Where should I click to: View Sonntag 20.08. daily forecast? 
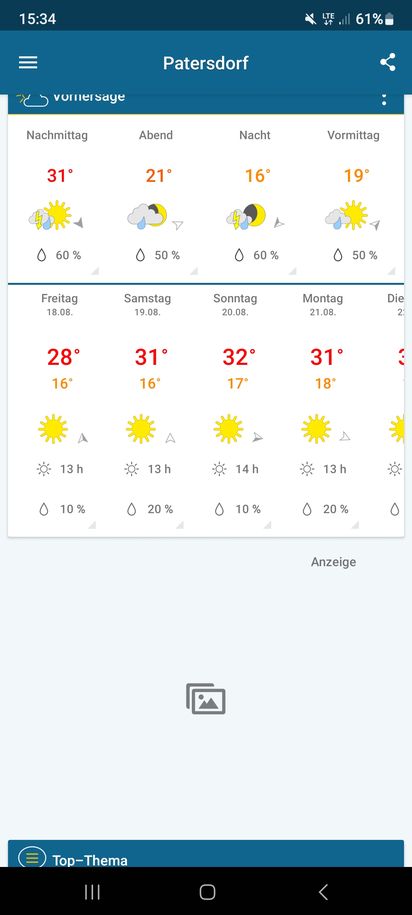pos(235,407)
